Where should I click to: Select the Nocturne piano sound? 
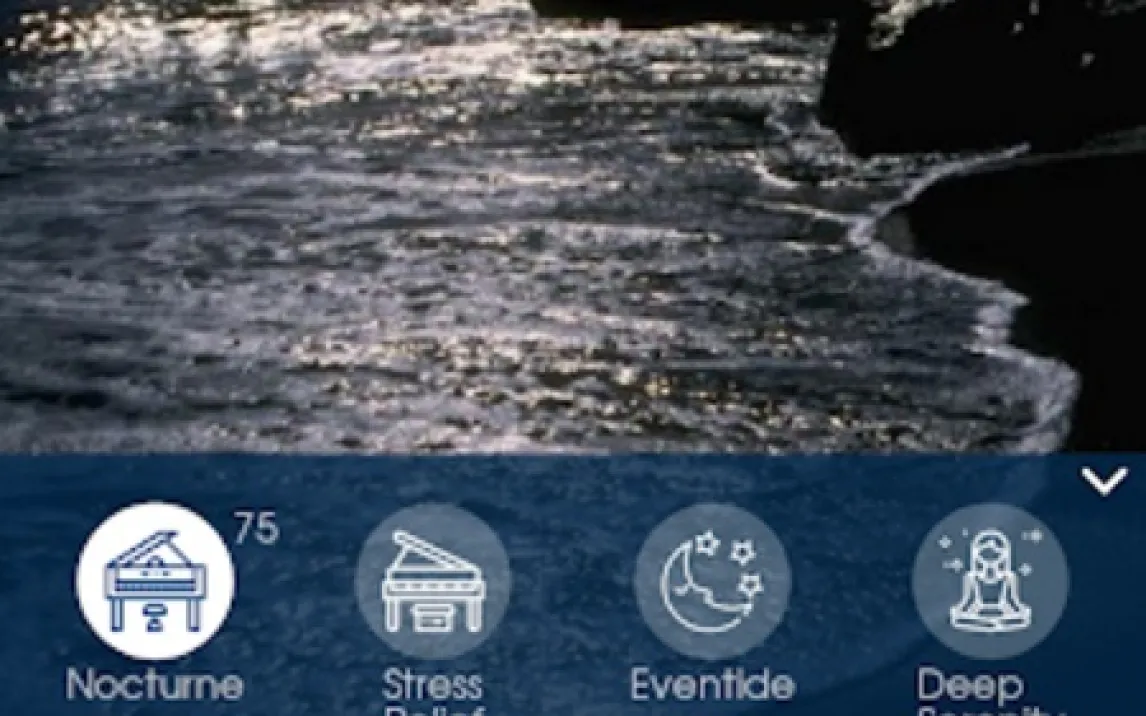pyautogui.click(x=155, y=581)
